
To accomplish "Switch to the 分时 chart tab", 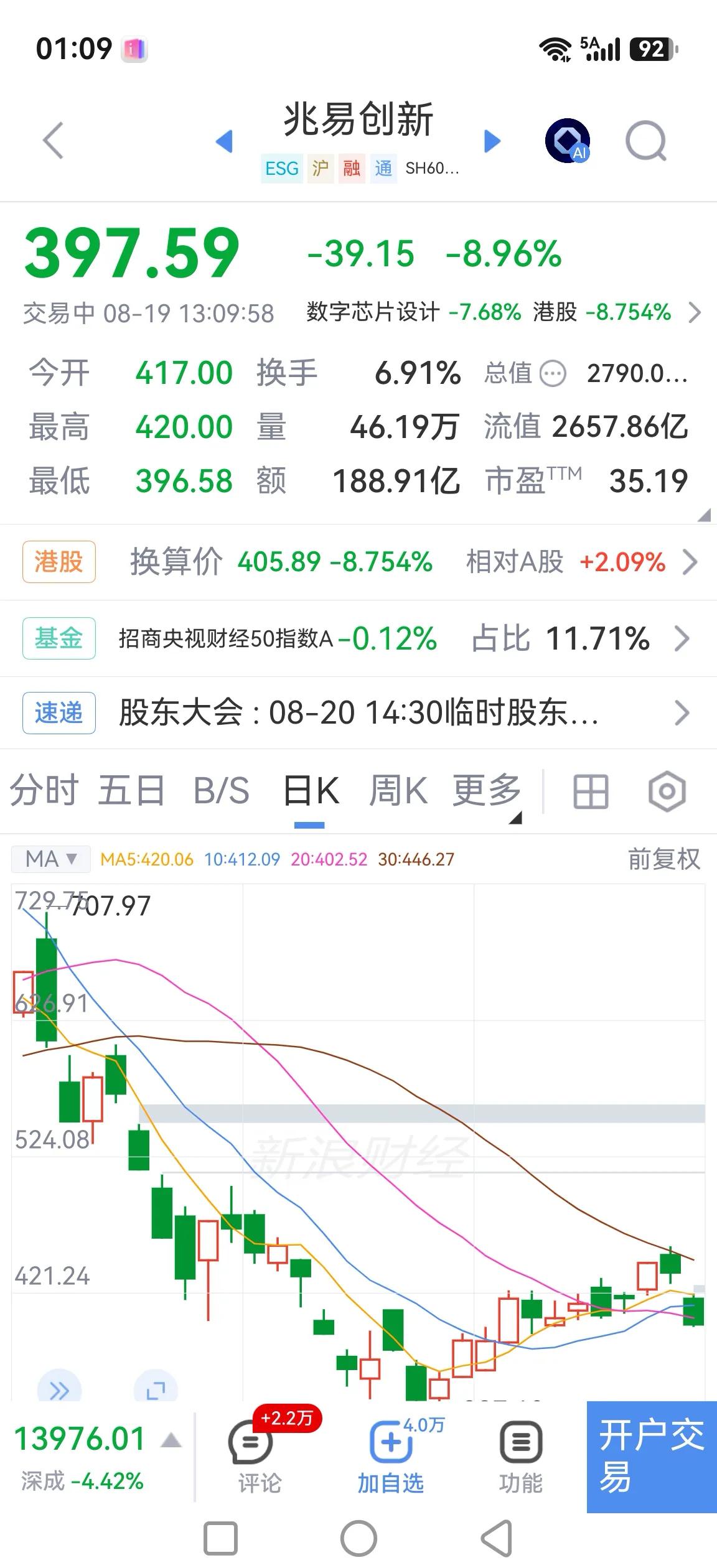I will [x=44, y=791].
